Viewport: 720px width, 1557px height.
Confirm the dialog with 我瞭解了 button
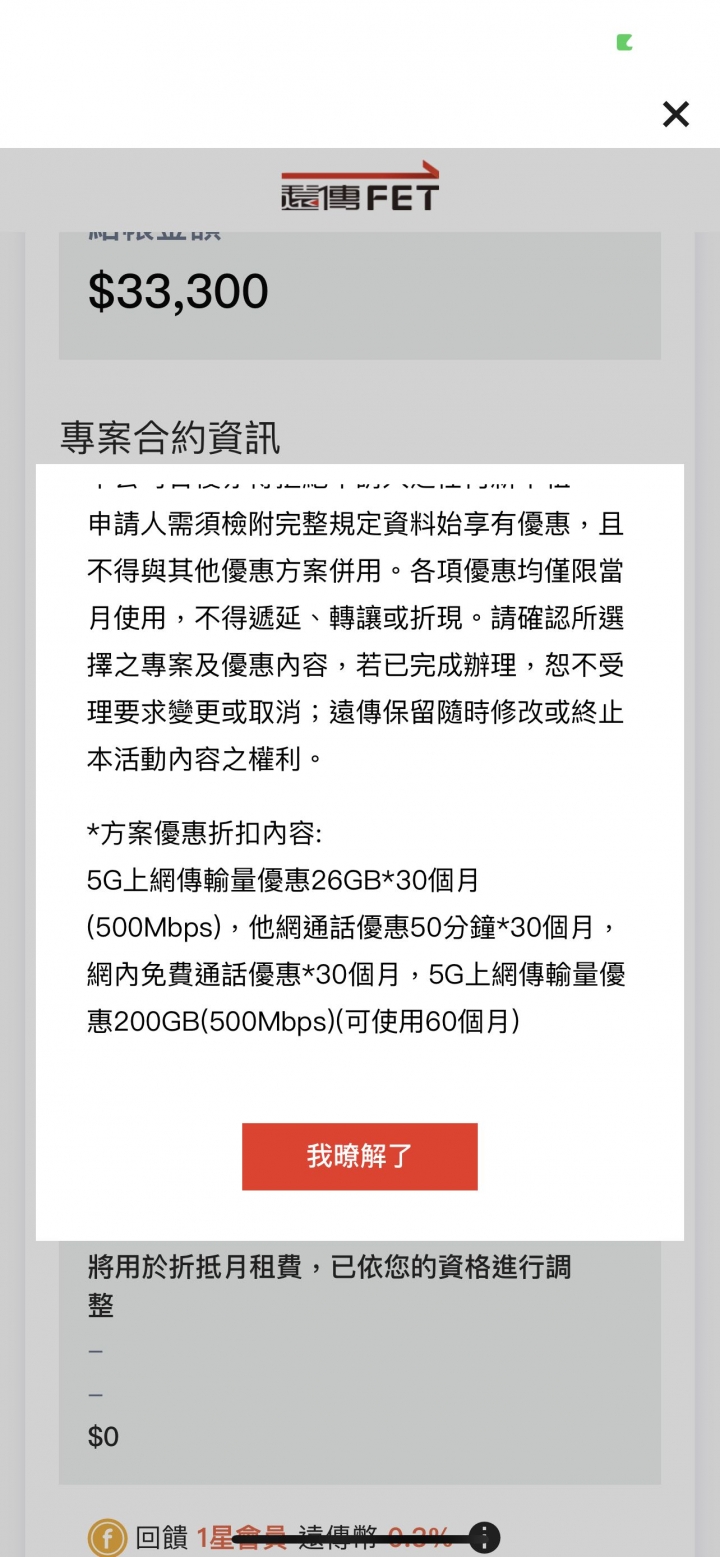pos(359,1156)
